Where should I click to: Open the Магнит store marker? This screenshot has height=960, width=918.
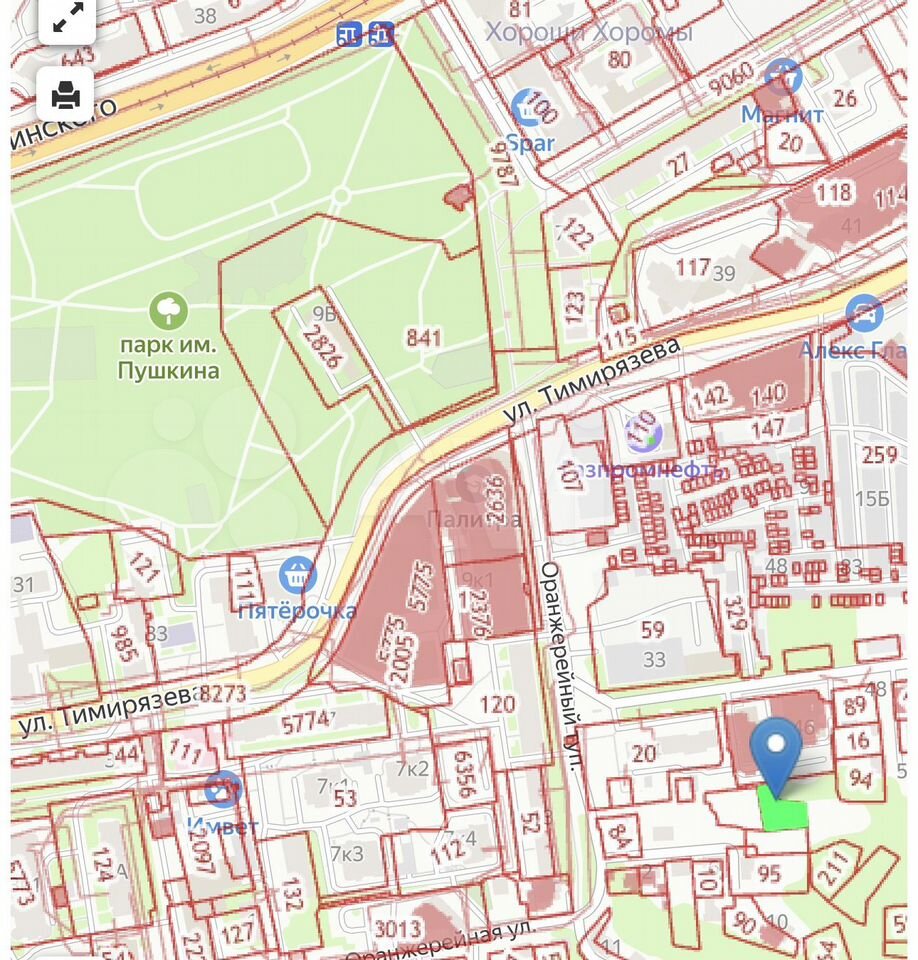point(783,77)
